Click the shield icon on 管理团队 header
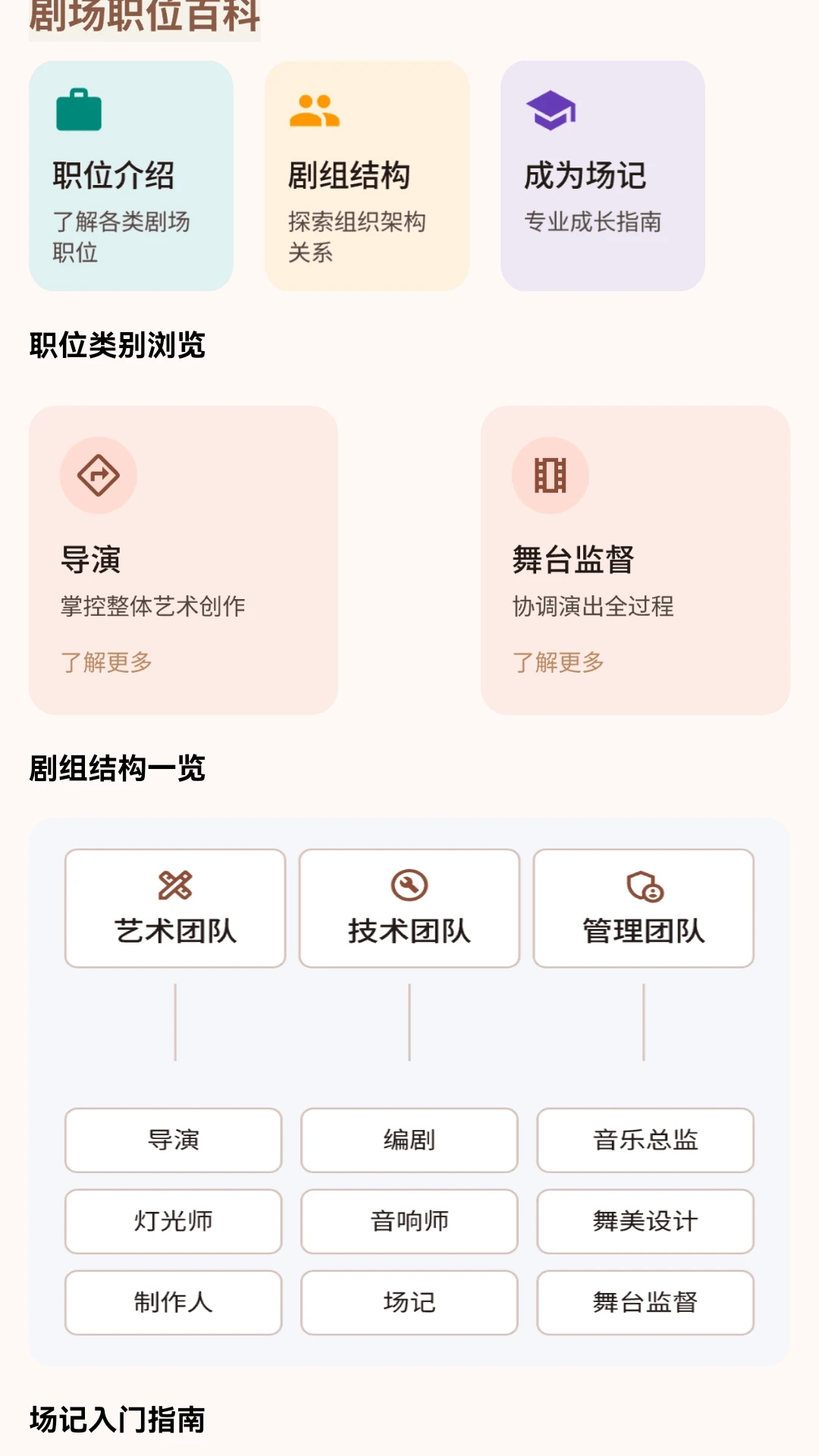 645,883
